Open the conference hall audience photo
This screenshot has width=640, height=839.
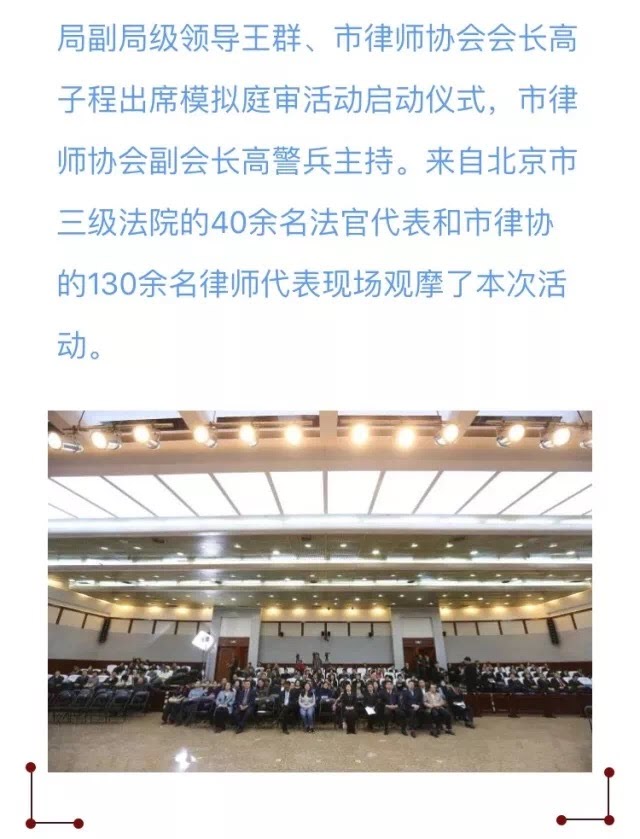[320, 590]
